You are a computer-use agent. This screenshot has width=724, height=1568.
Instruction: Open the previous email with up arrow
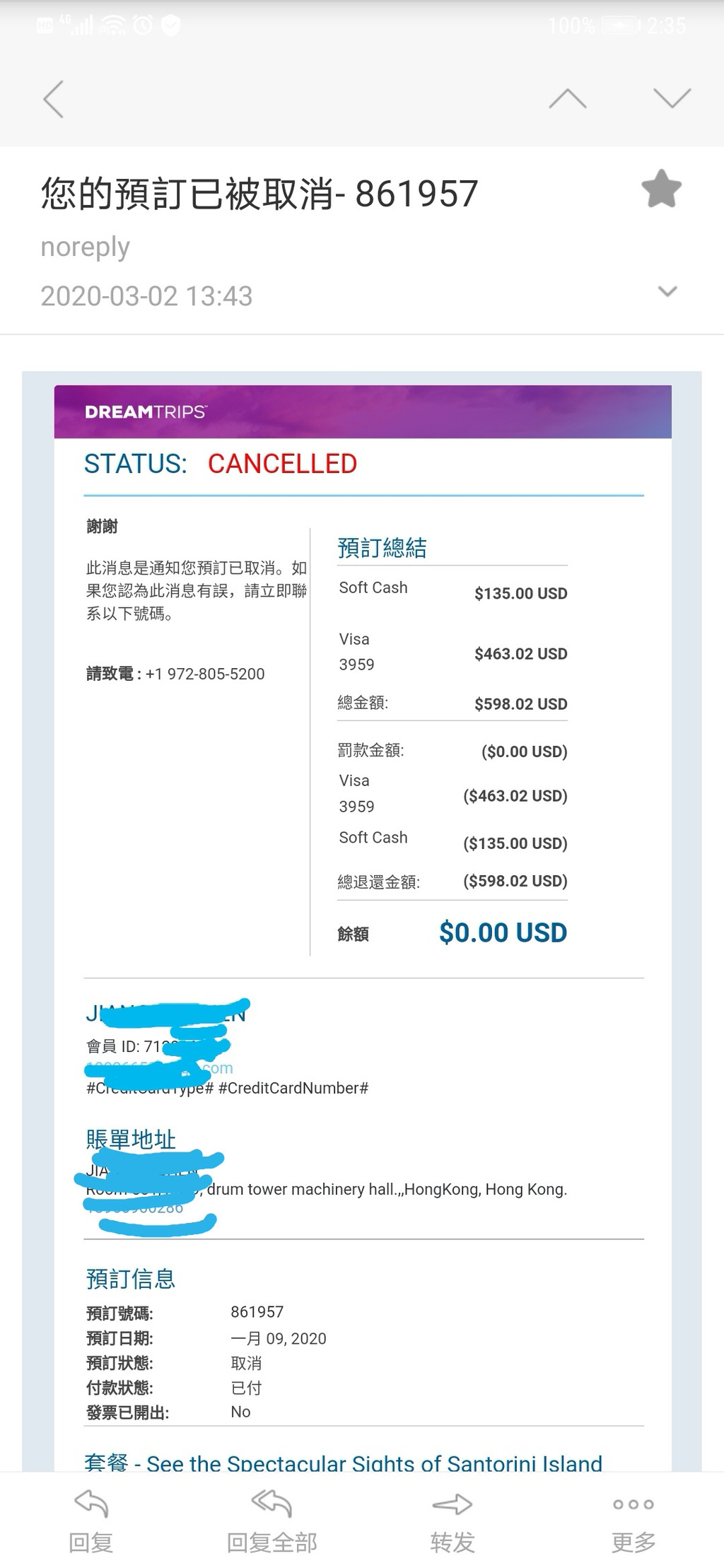pos(567,98)
